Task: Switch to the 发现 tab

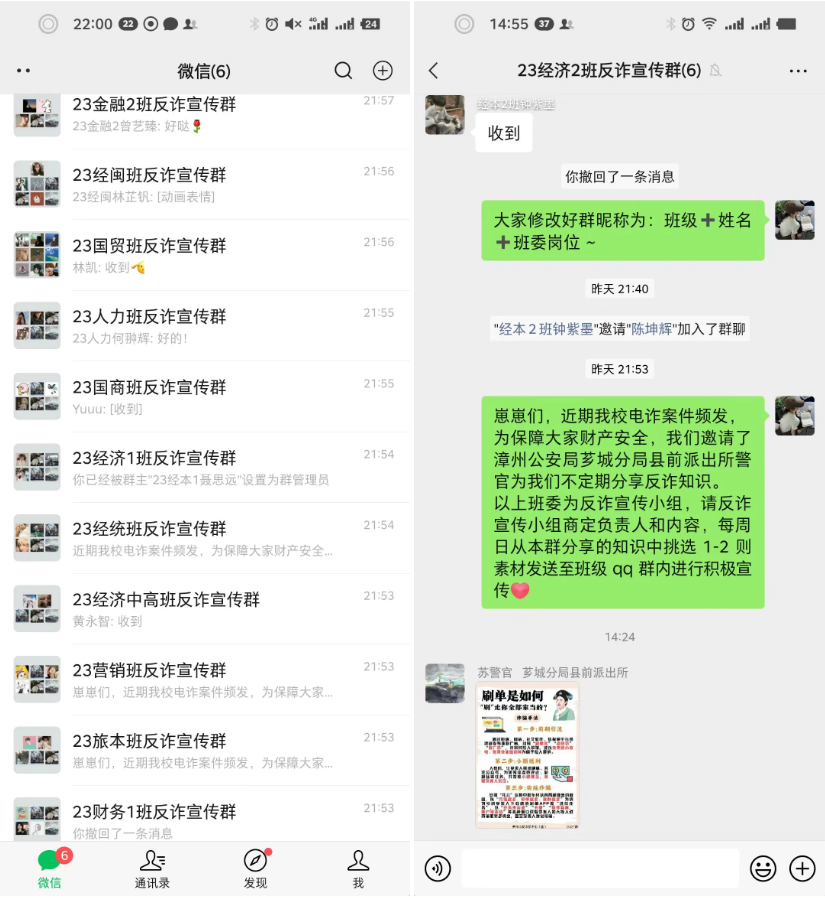Action: (x=255, y=867)
